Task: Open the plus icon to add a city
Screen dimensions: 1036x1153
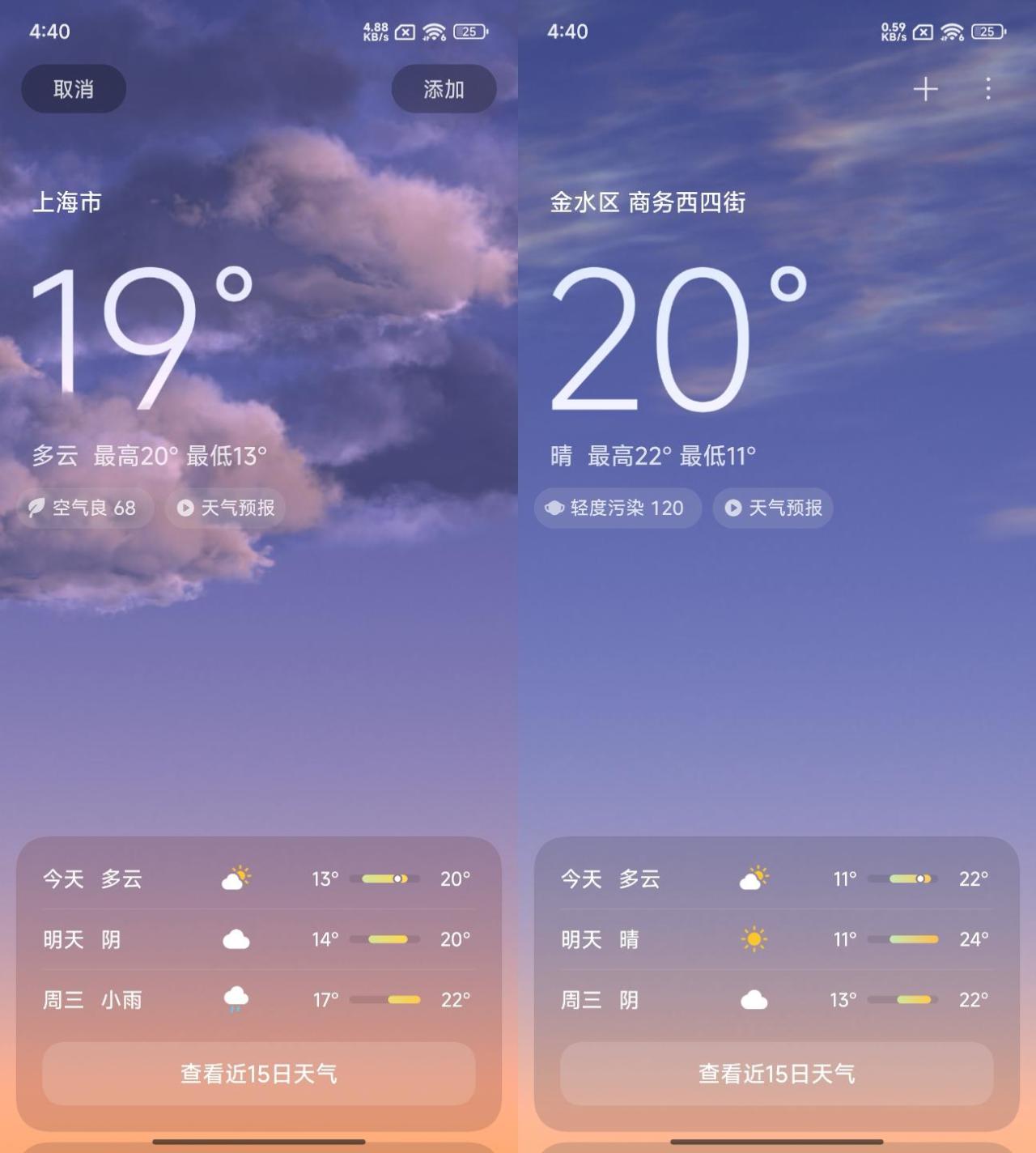Action: 925,89
